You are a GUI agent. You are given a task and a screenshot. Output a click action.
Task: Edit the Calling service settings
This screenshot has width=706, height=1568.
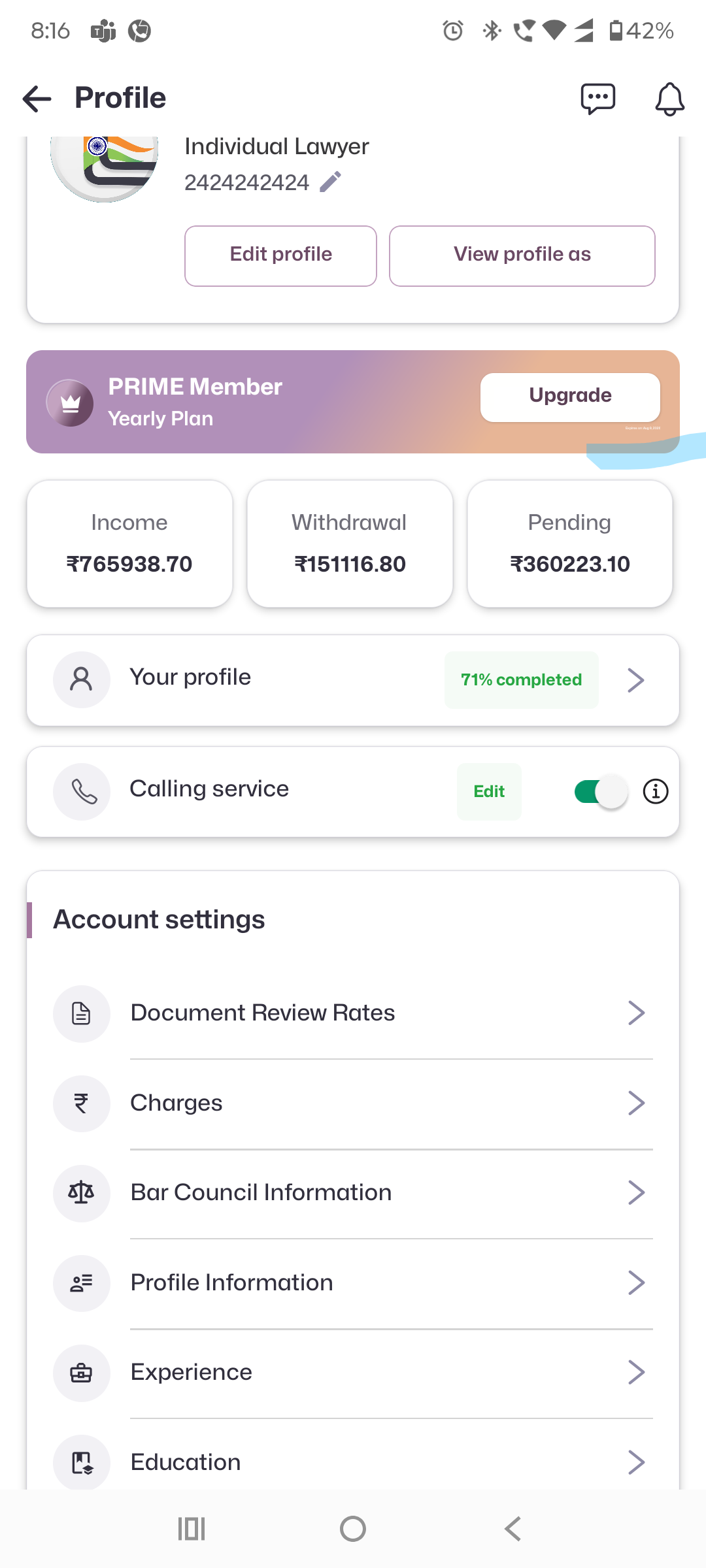coord(489,791)
